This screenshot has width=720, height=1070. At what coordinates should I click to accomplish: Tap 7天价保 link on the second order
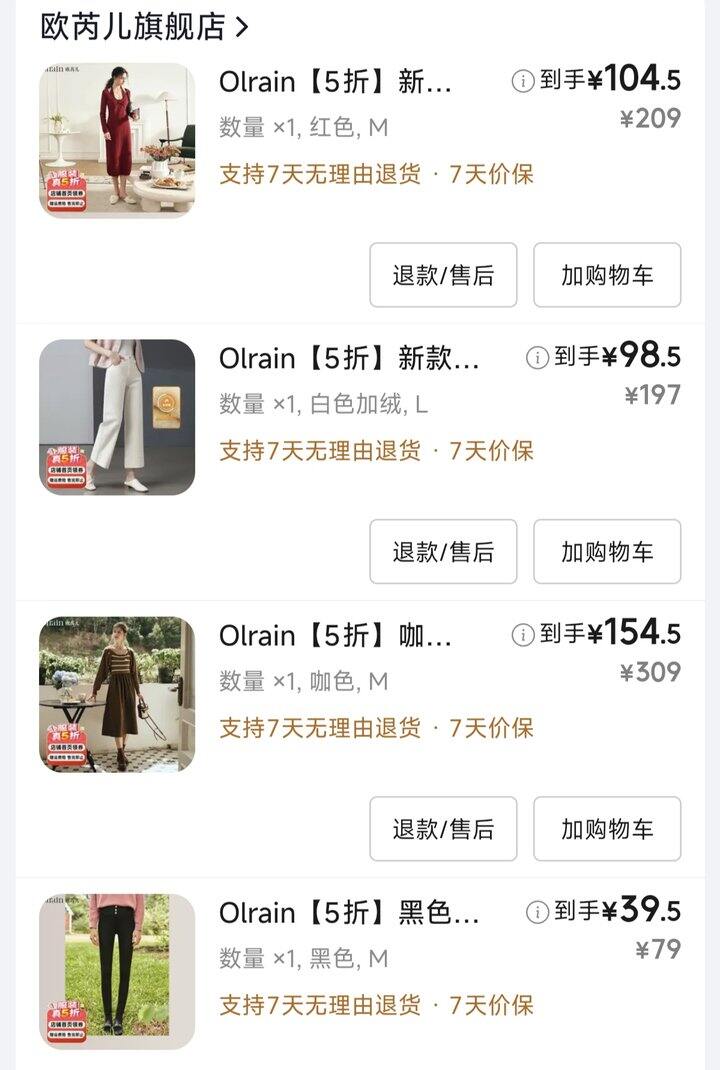(x=492, y=451)
